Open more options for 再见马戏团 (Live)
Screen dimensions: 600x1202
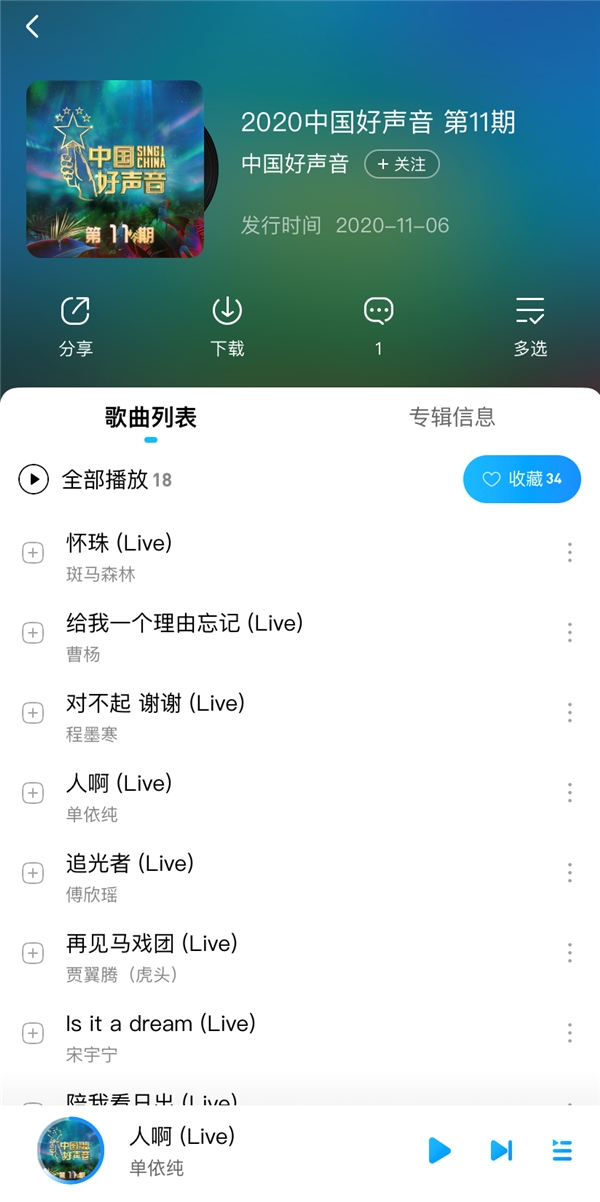pos(570,952)
